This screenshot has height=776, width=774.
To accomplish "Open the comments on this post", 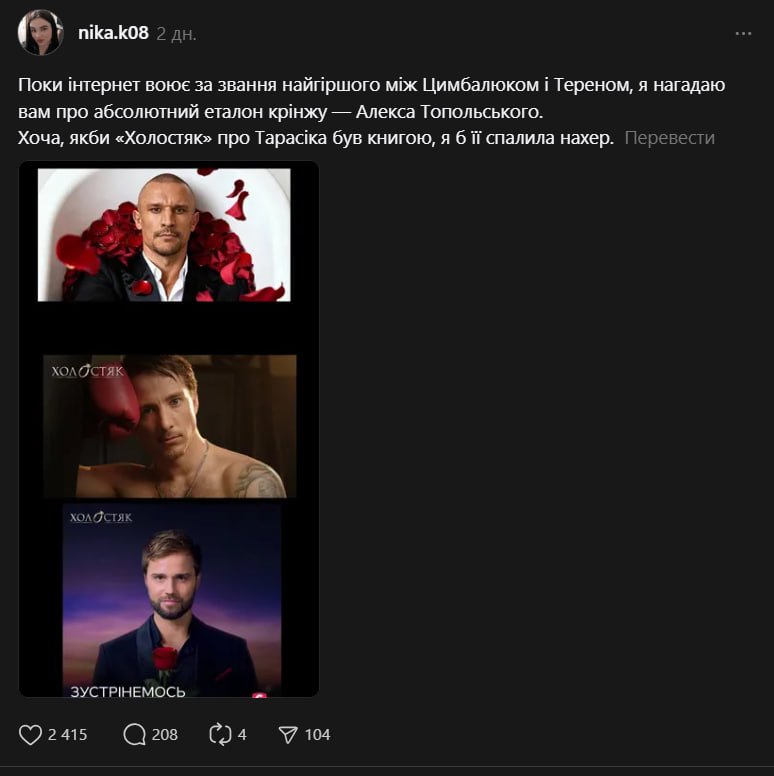I will point(135,734).
